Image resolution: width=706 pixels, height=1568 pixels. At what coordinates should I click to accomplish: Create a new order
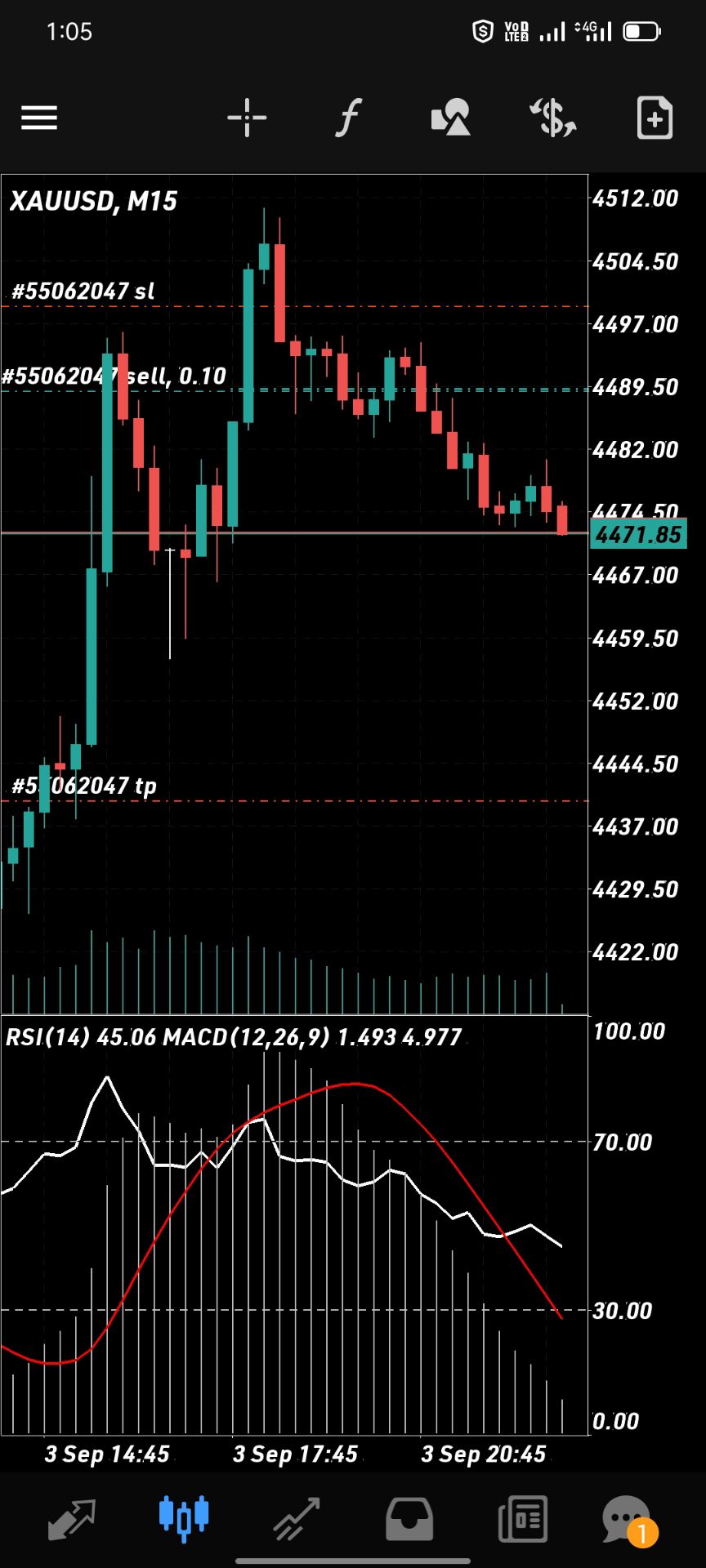655,118
